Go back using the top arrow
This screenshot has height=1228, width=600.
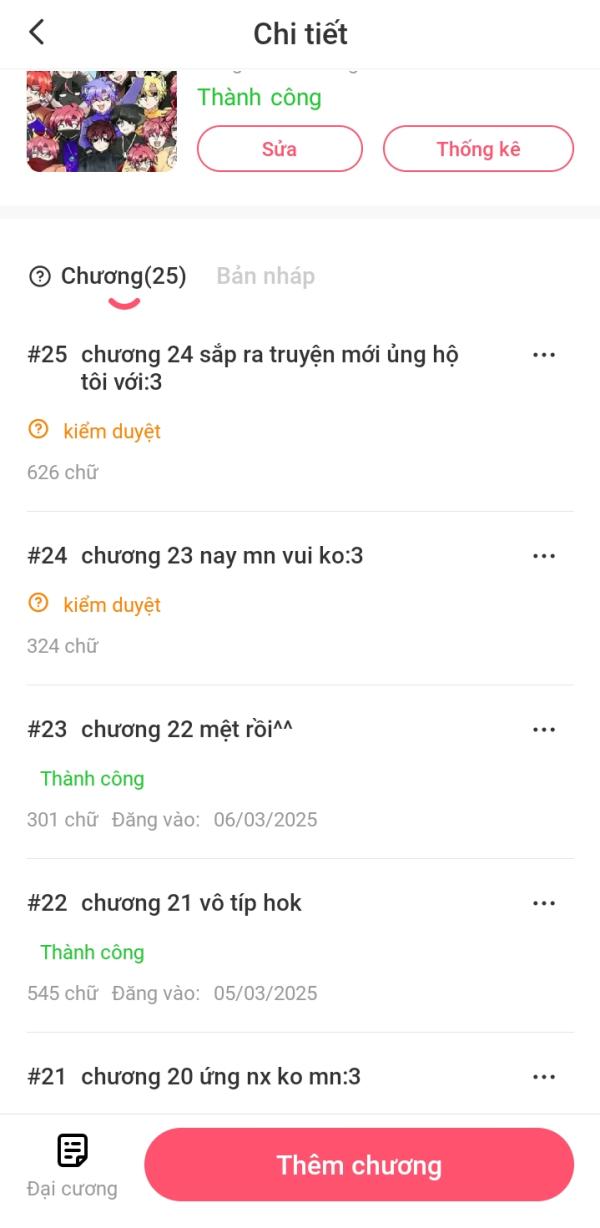(x=37, y=33)
